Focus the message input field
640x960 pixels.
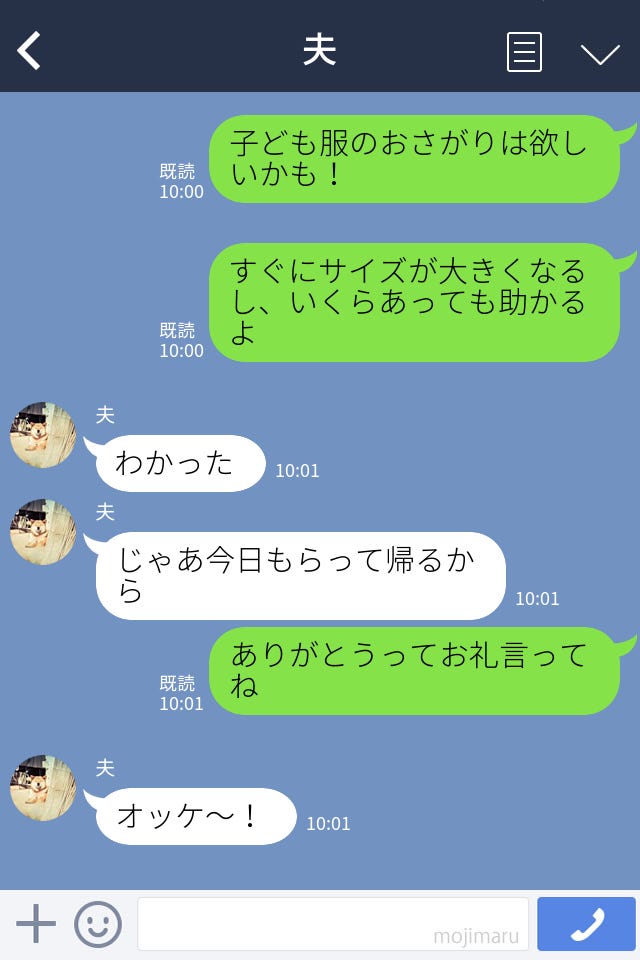click(x=332, y=924)
